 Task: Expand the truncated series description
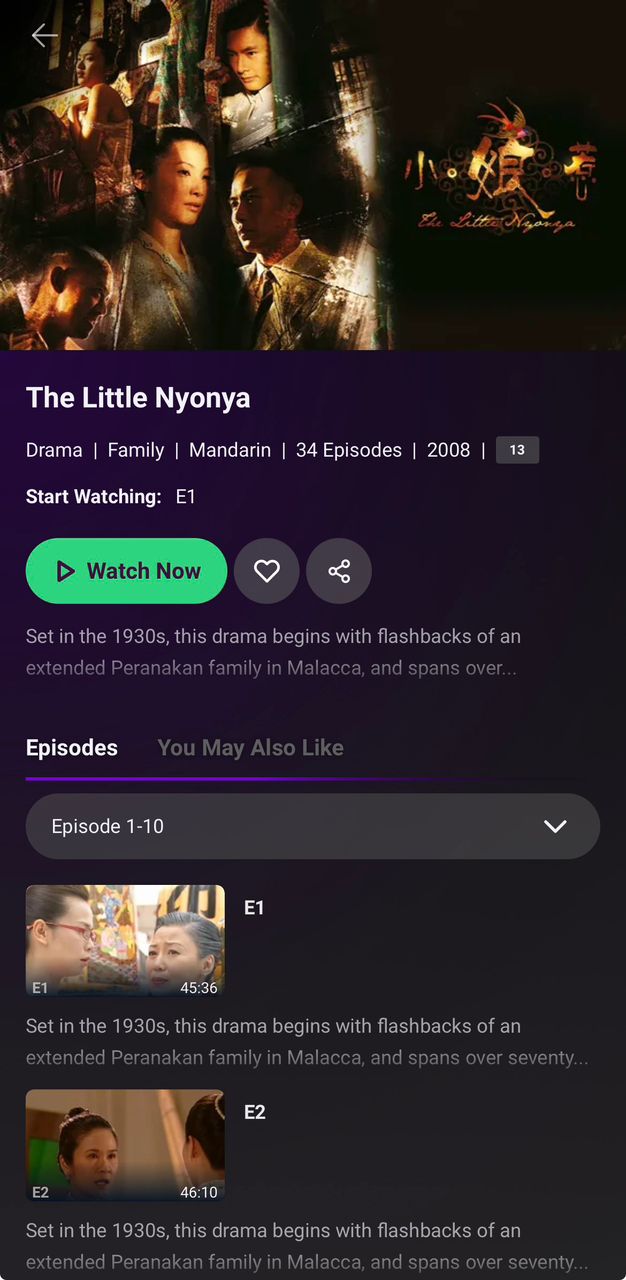tap(272, 652)
